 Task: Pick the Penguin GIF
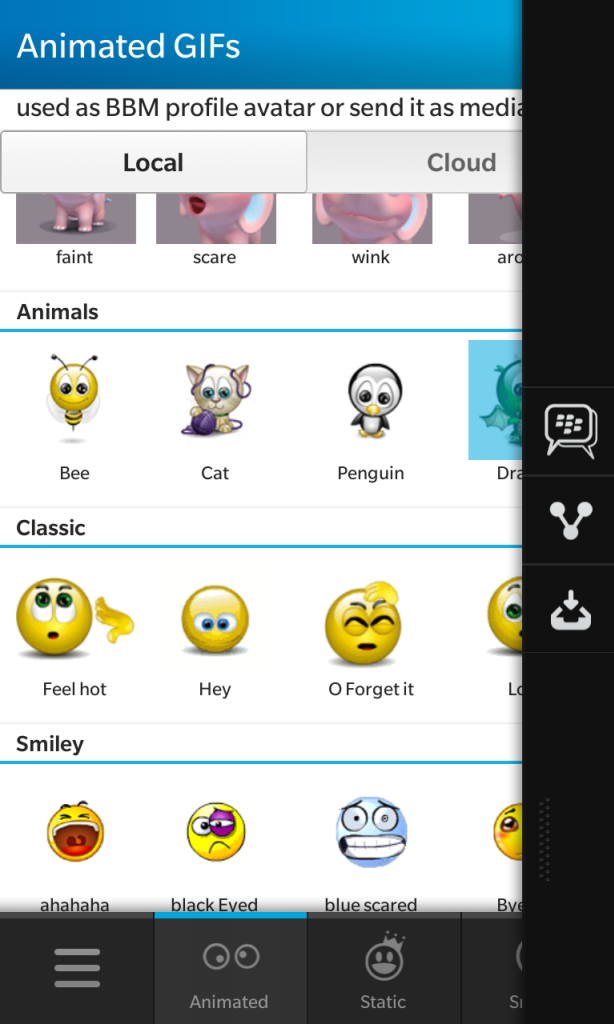370,413
